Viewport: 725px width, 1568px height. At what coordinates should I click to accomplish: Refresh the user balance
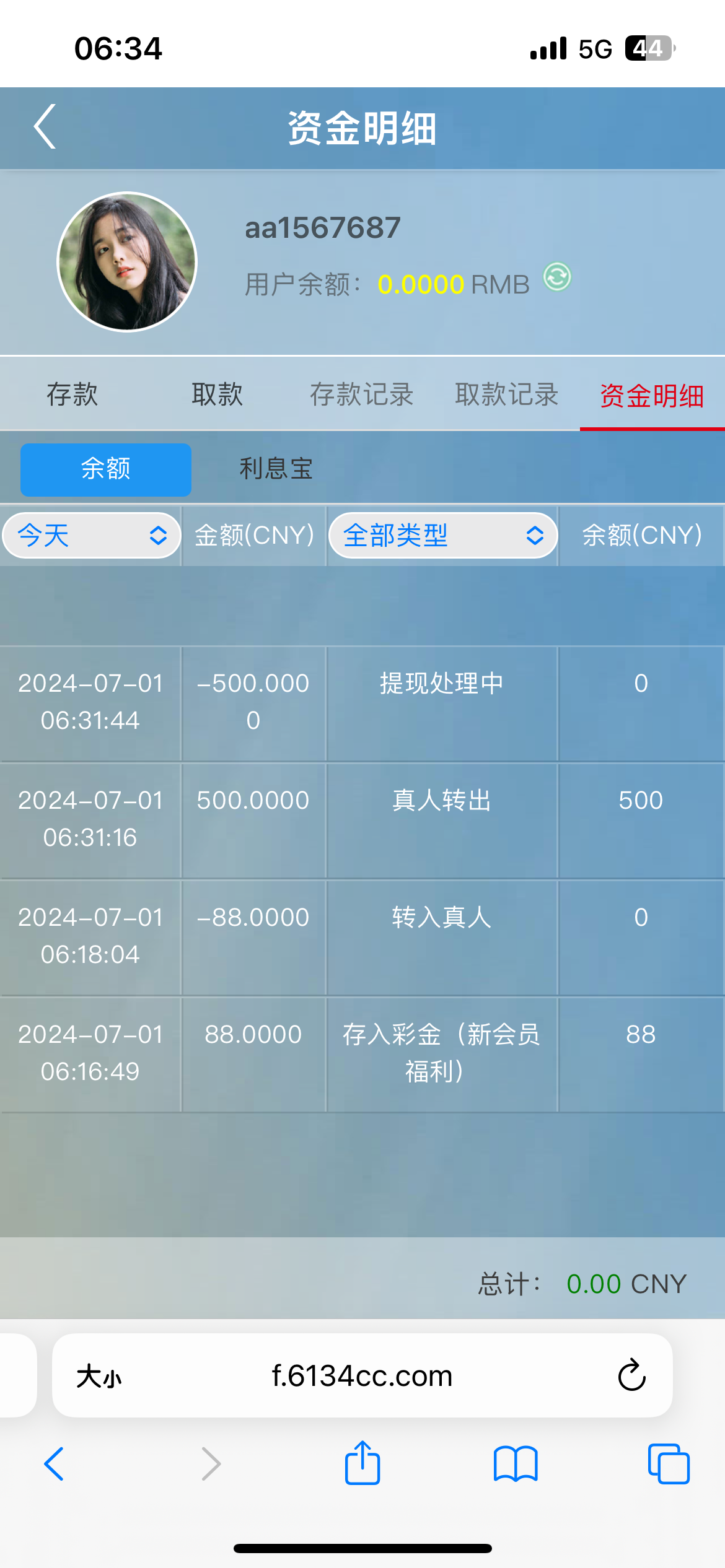click(x=557, y=277)
